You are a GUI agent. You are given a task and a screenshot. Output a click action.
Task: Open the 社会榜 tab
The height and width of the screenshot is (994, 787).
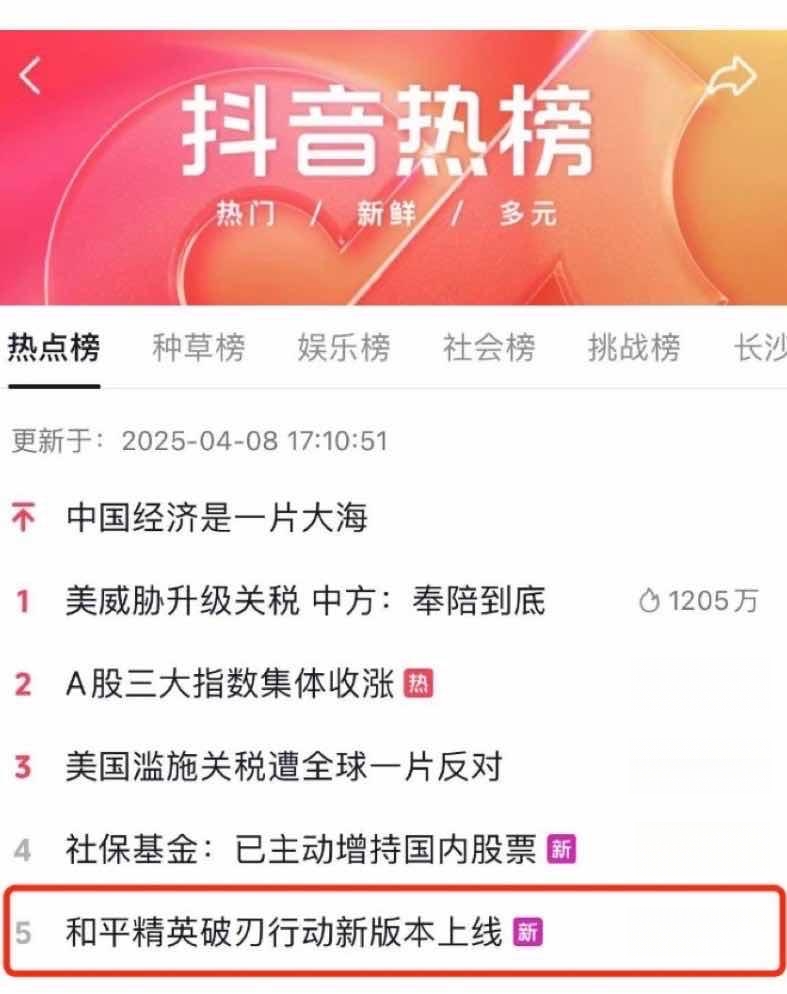click(489, 348)
